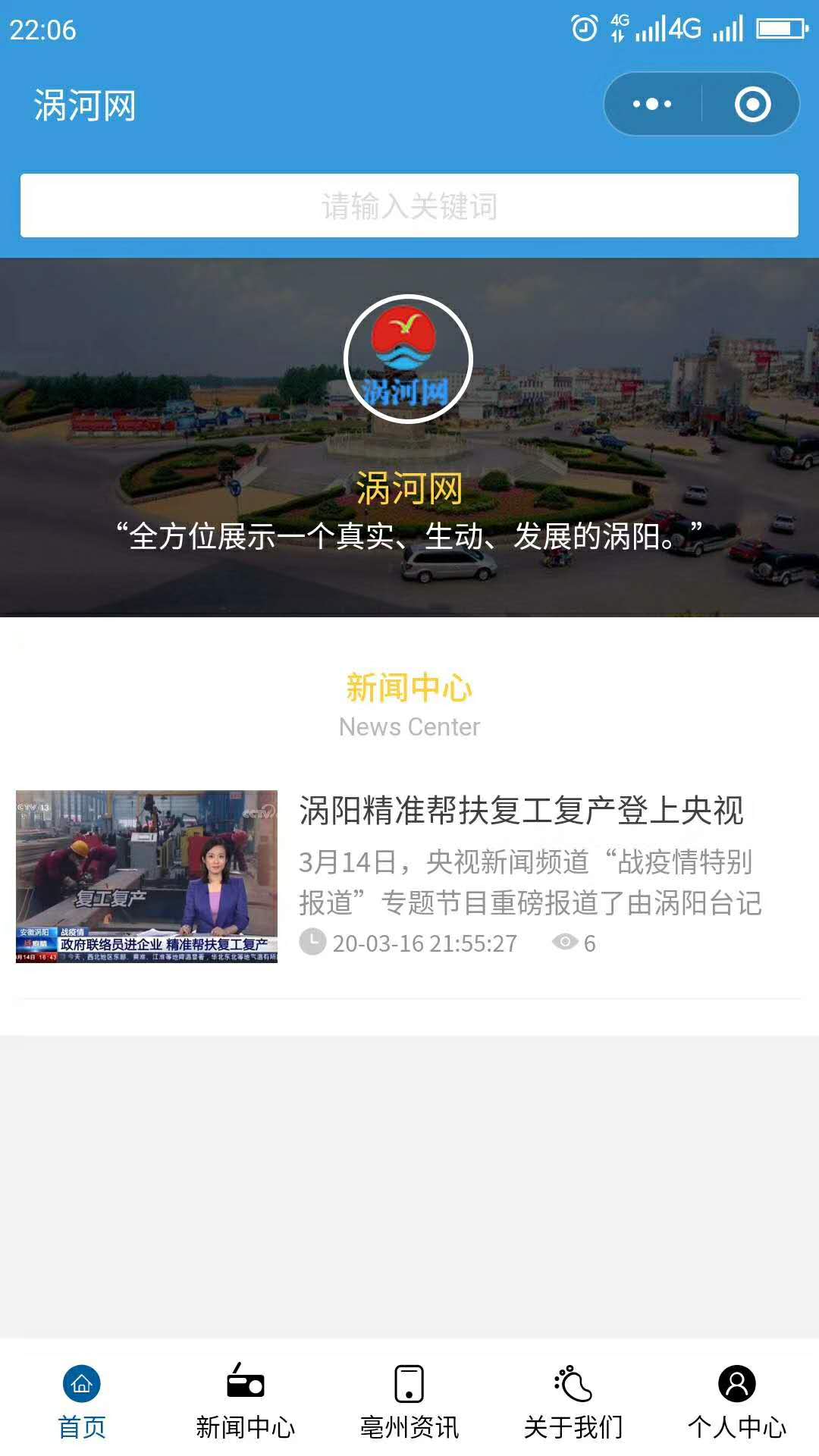Focus the keyword search box
Viewport: 819px width, 1456px height.
409,206
